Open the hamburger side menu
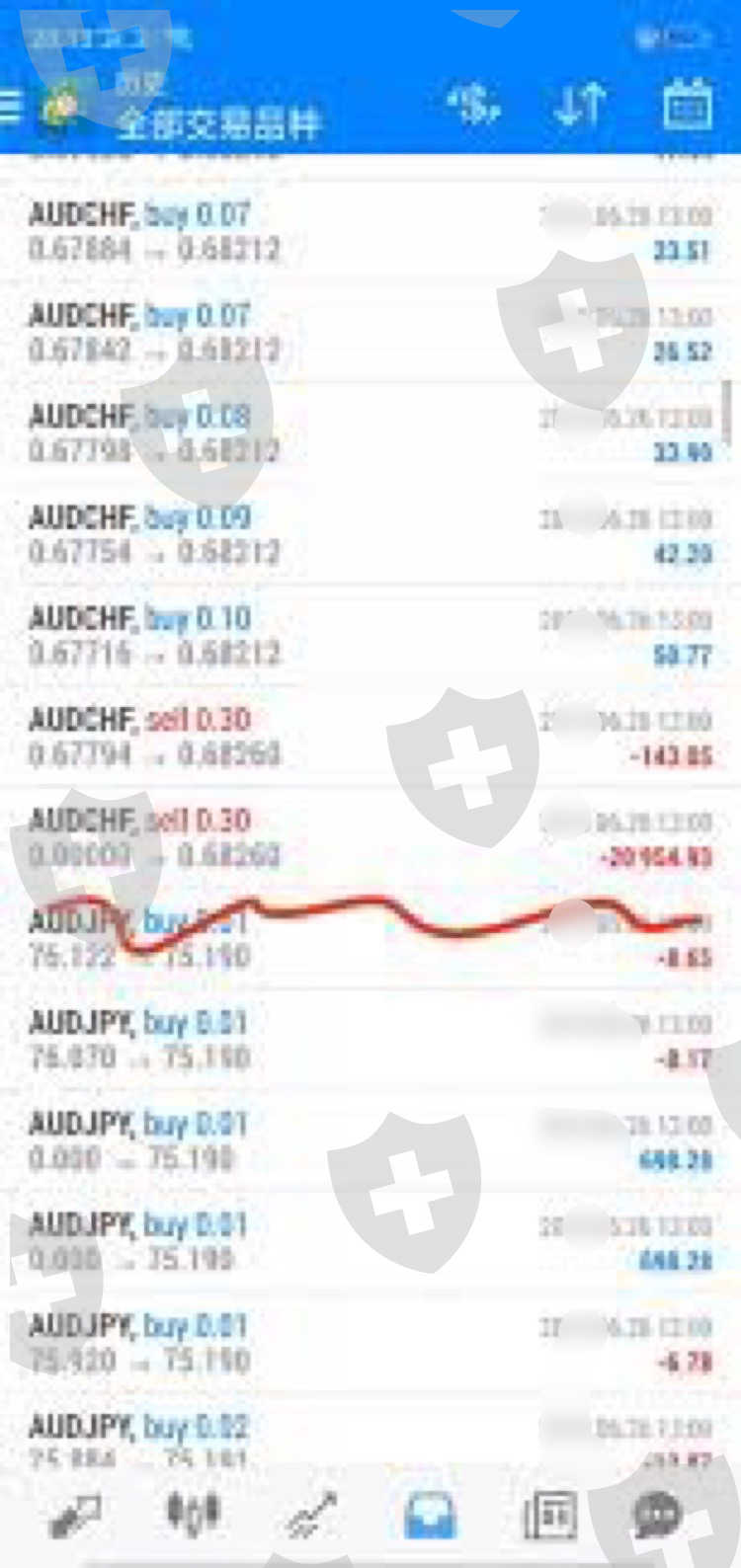 pos(10,105)
